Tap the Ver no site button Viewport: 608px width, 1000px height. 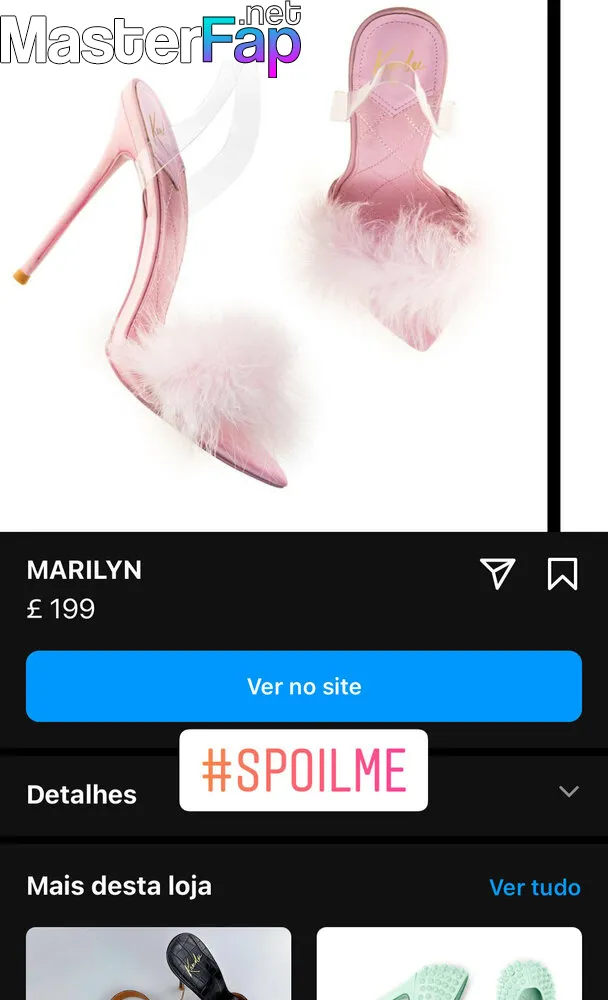304,686
